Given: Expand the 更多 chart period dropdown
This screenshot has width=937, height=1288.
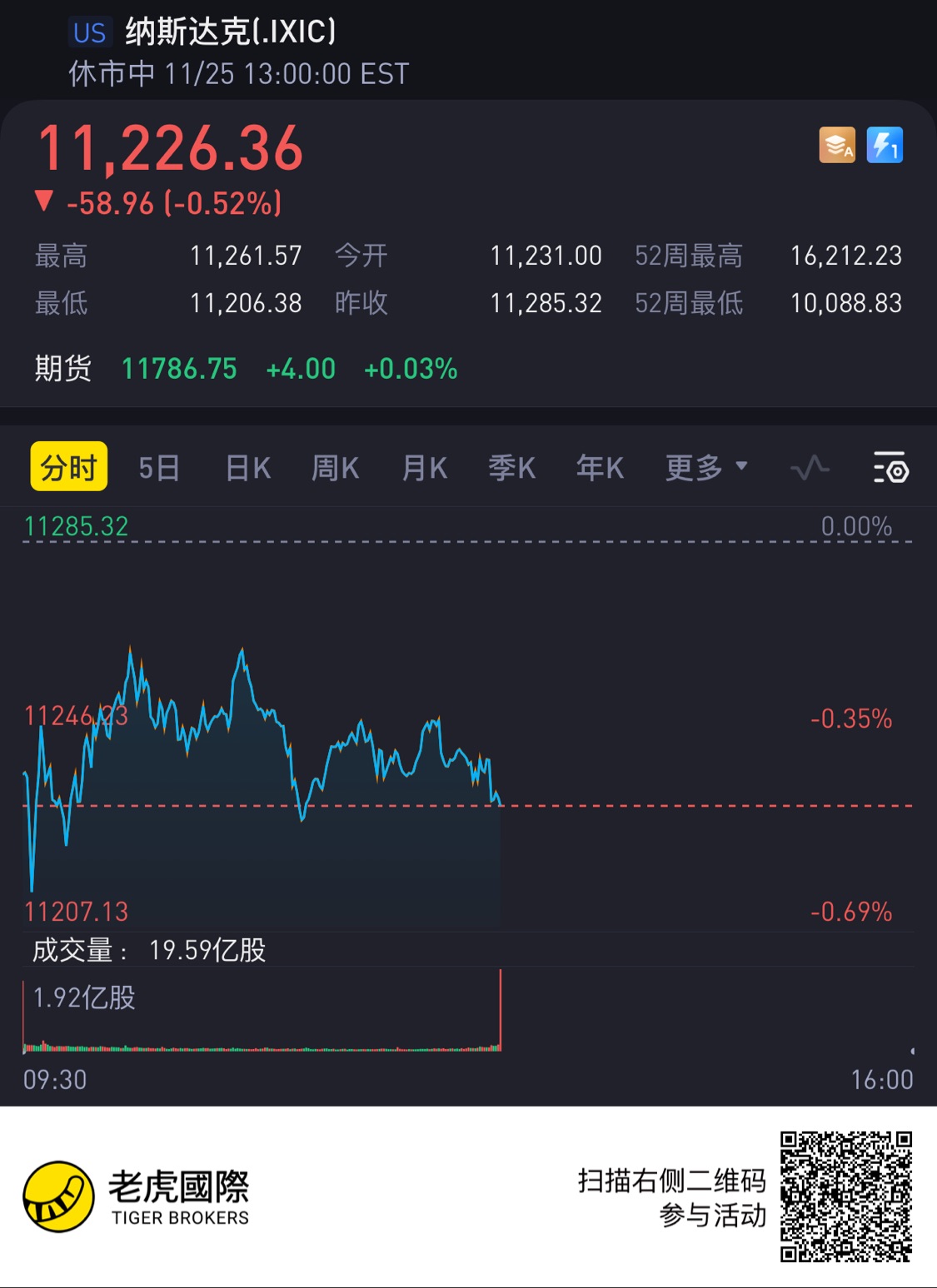Looking at the screenshot, I should click(x=705, y=468).
